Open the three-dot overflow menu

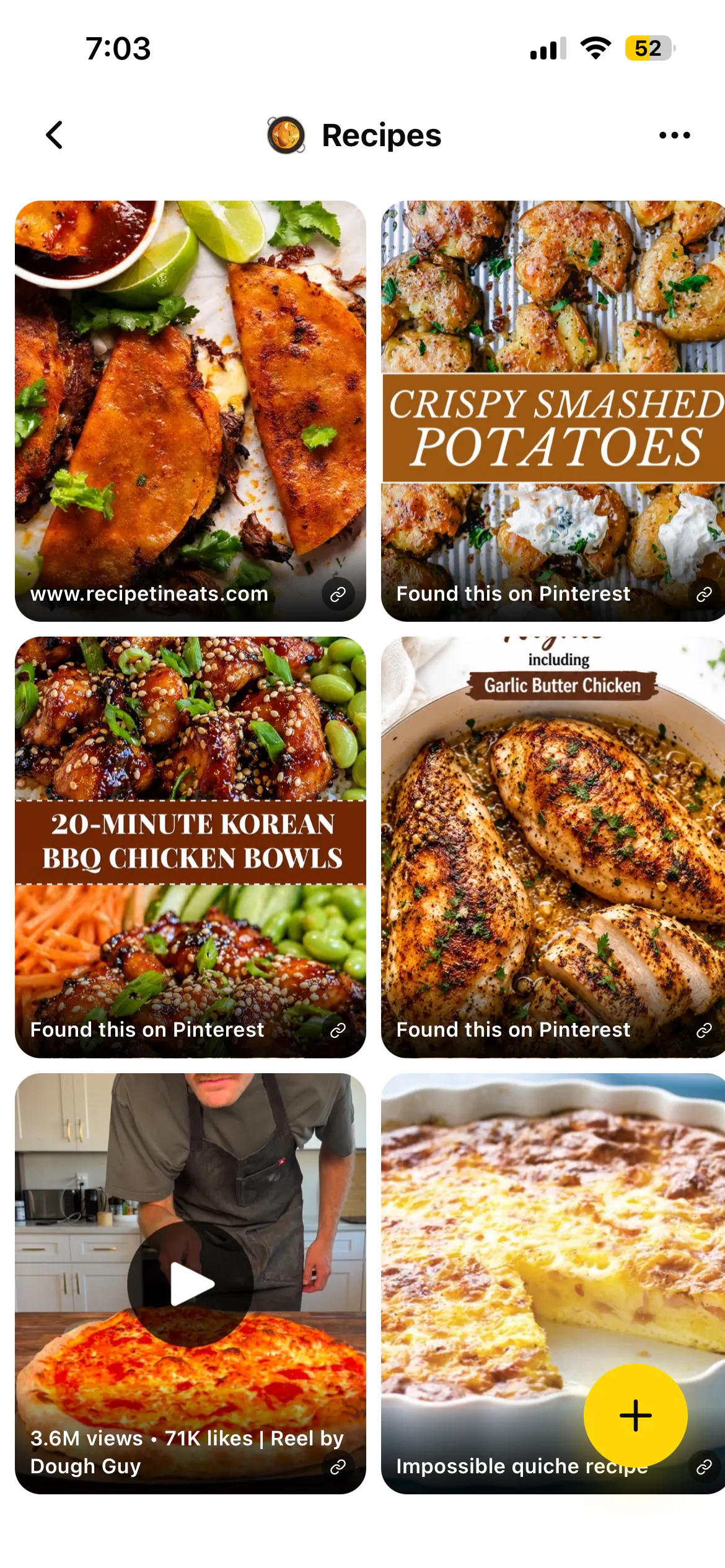coord(674,135)
